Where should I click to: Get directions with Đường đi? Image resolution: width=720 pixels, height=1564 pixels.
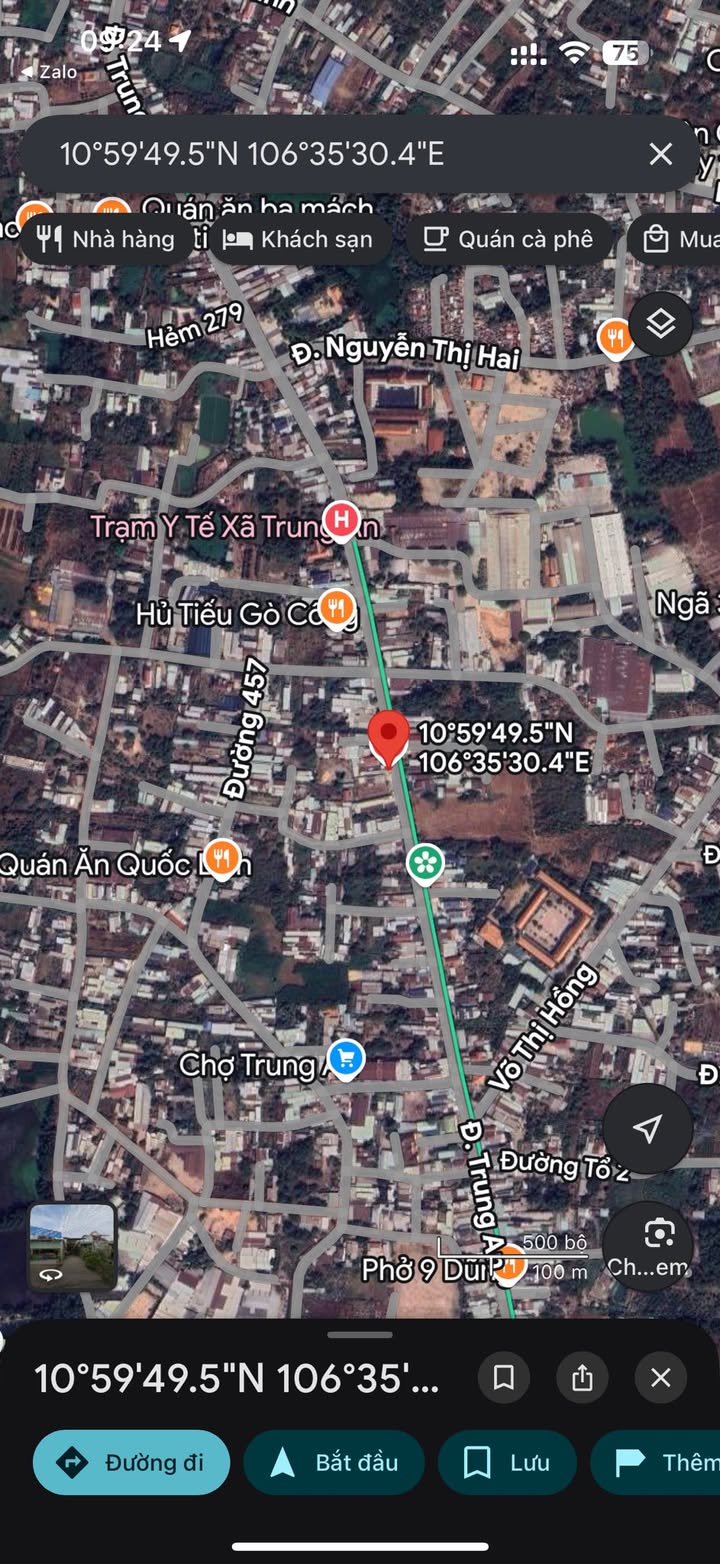pyautogui.click(x=131, y=1462)
